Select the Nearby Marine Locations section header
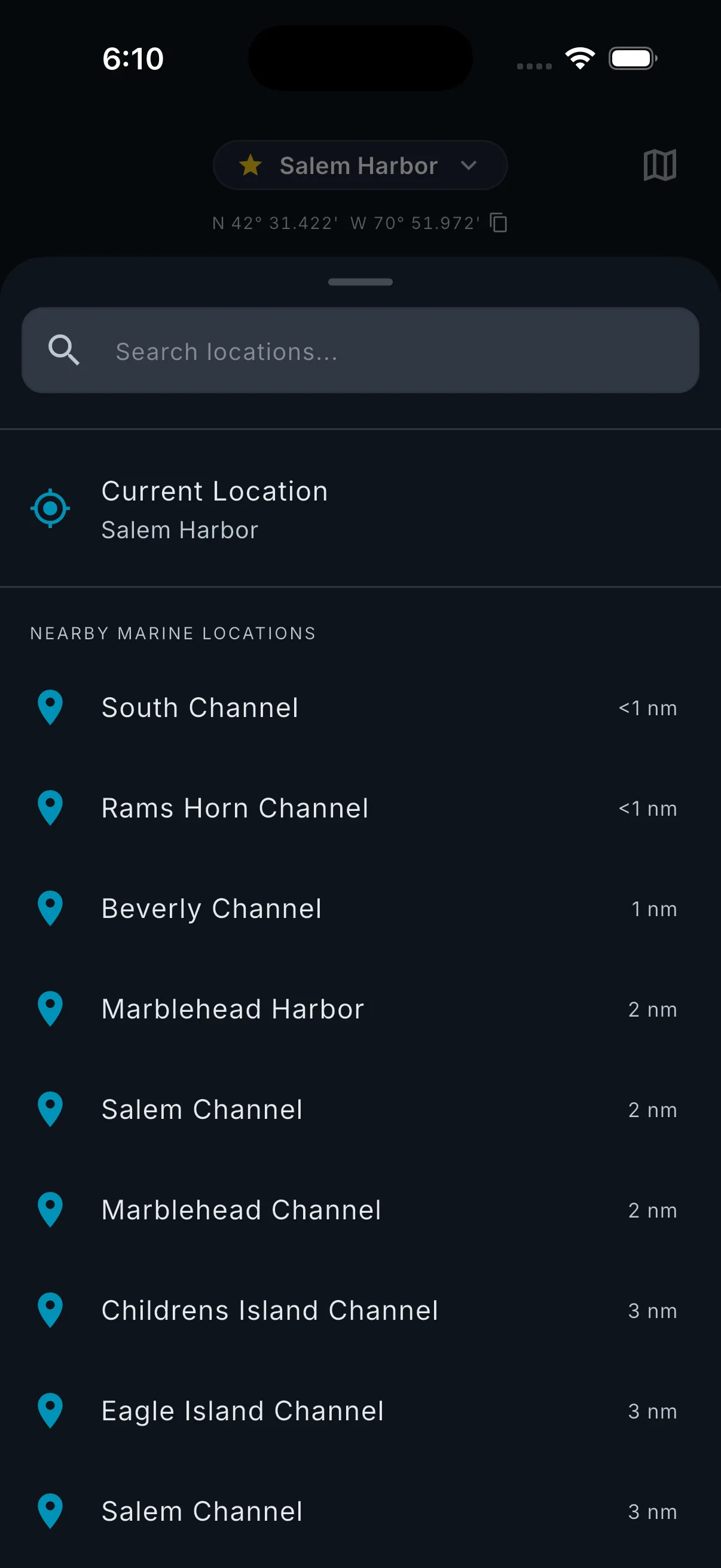This screenshot has width=721, height=1568. (173, 633)
